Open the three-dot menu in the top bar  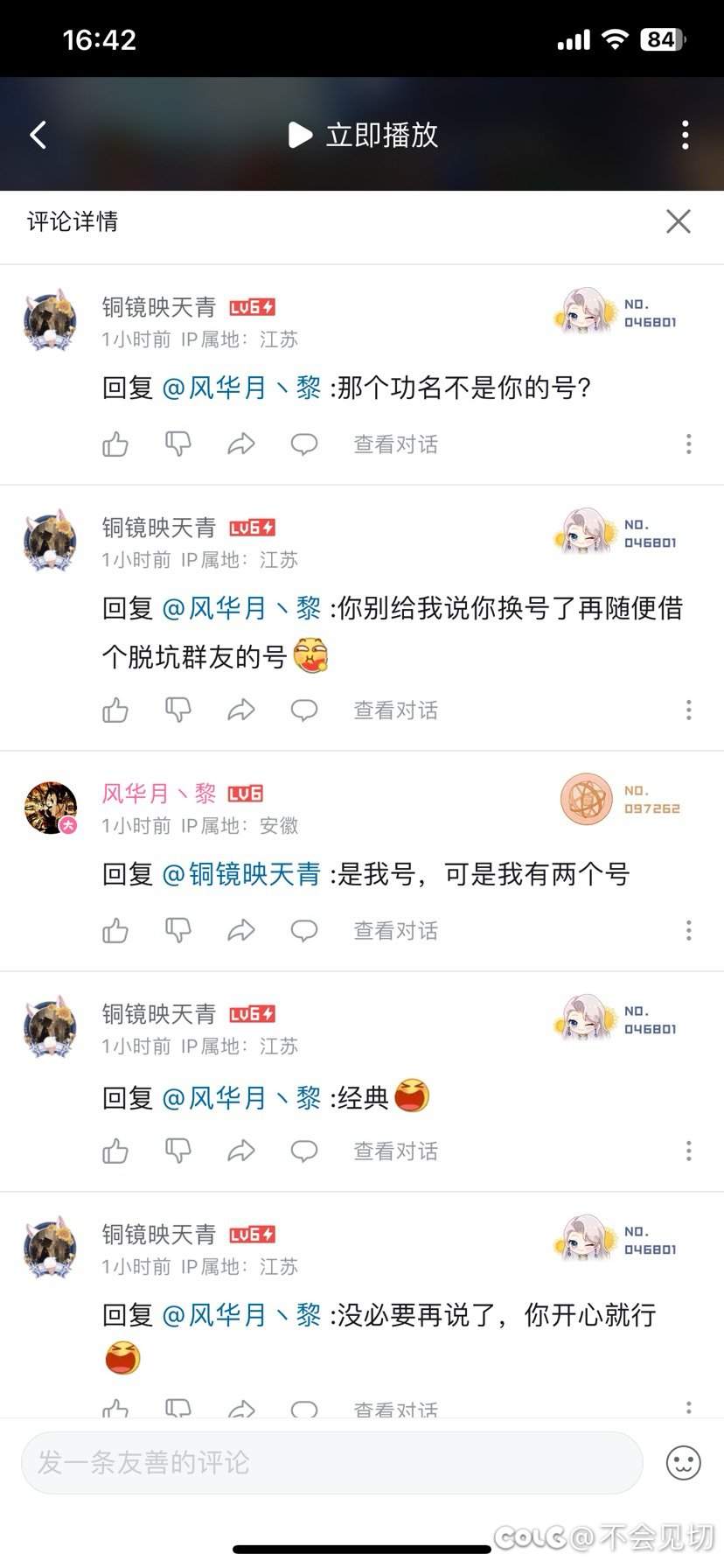tap(686, 135)
